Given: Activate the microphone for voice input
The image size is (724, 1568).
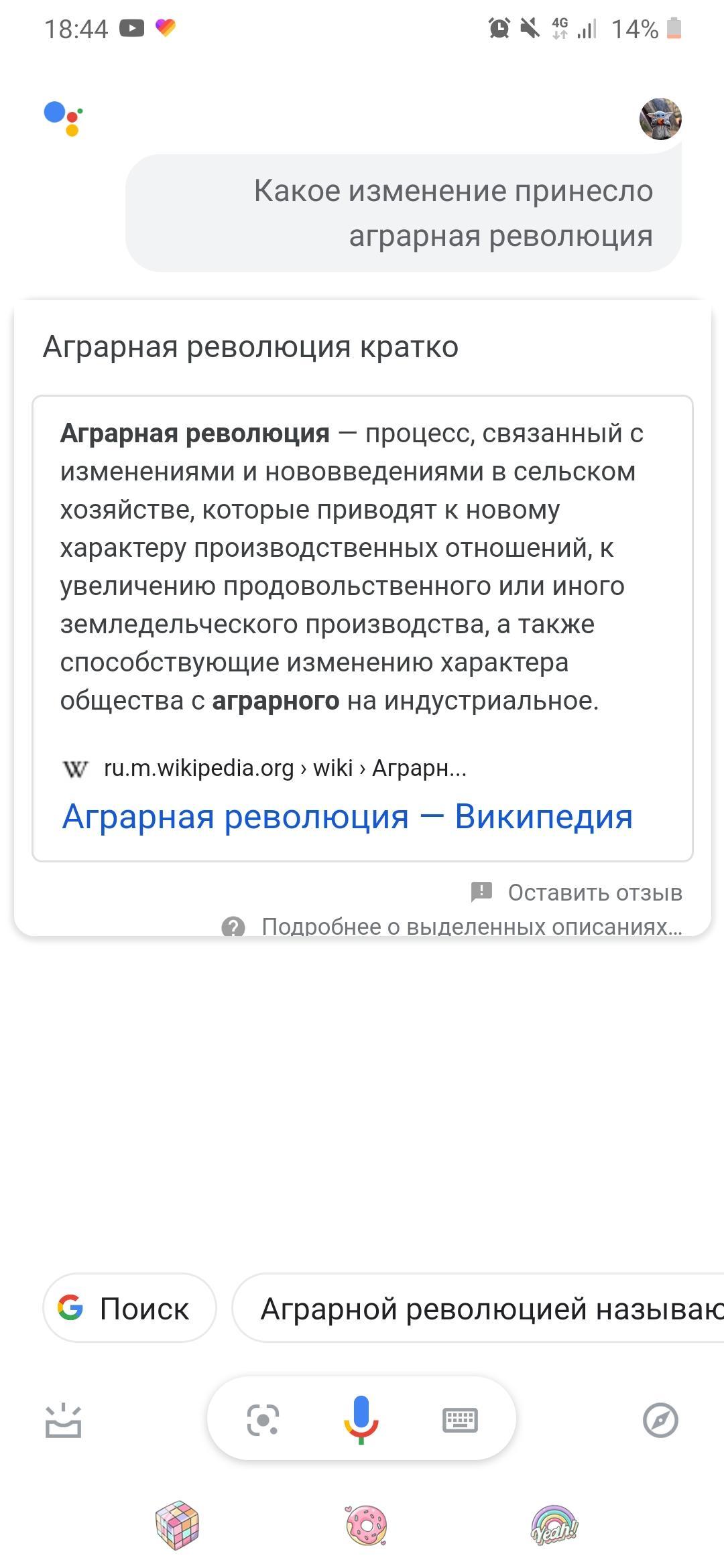Looking at the screenshot, I should click(361, 1419).
